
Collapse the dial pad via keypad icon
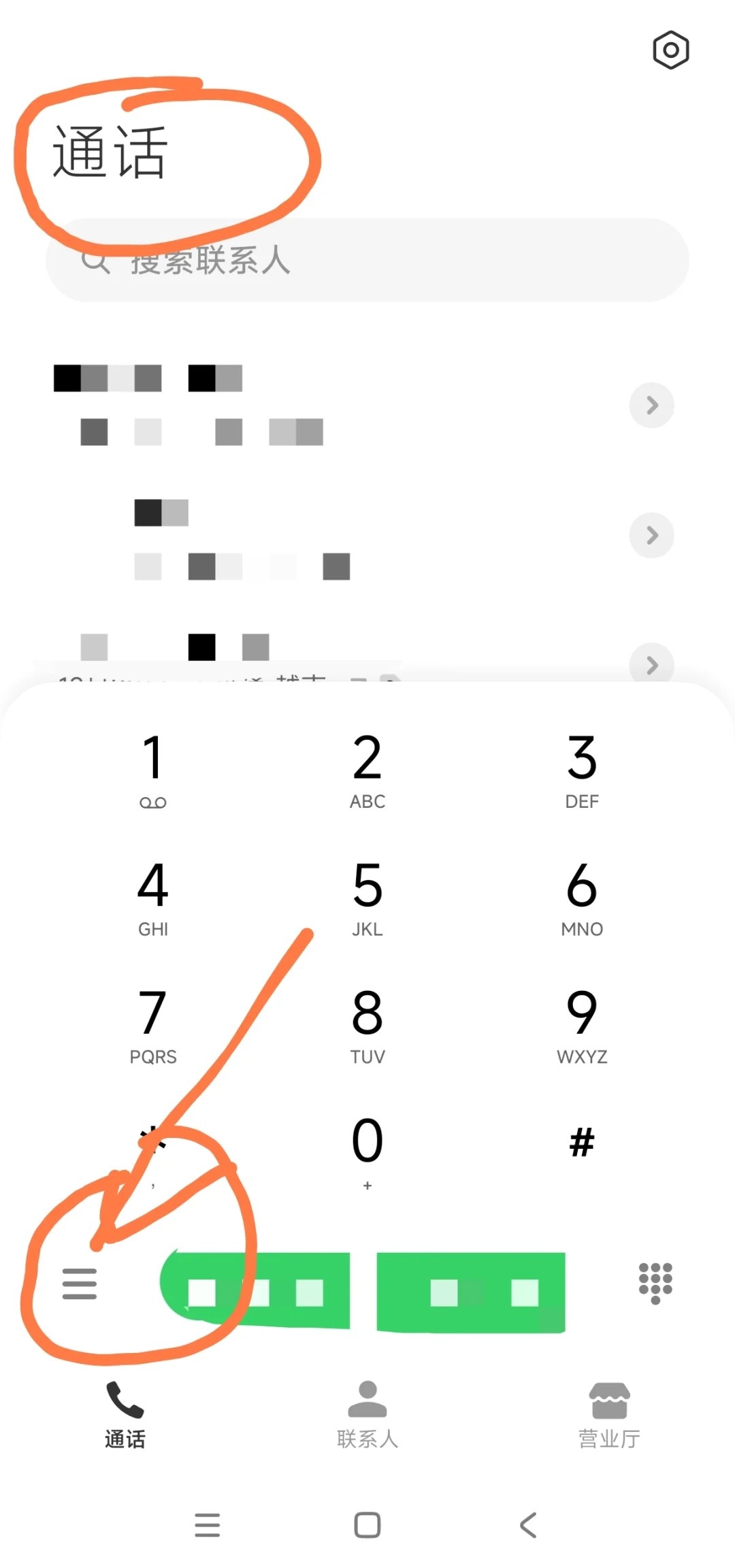coord(655,1283)
